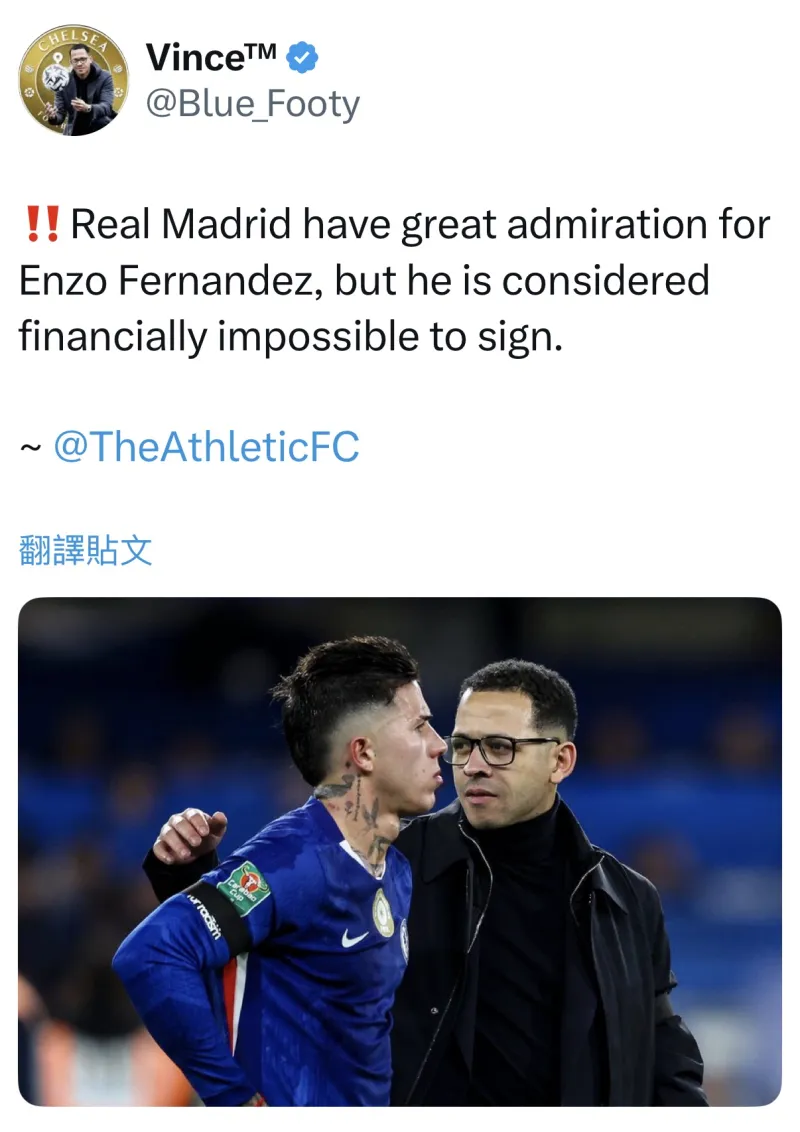Open the attached photo in the post
Screen dimensions: 800x1132
tap(400, 850)
